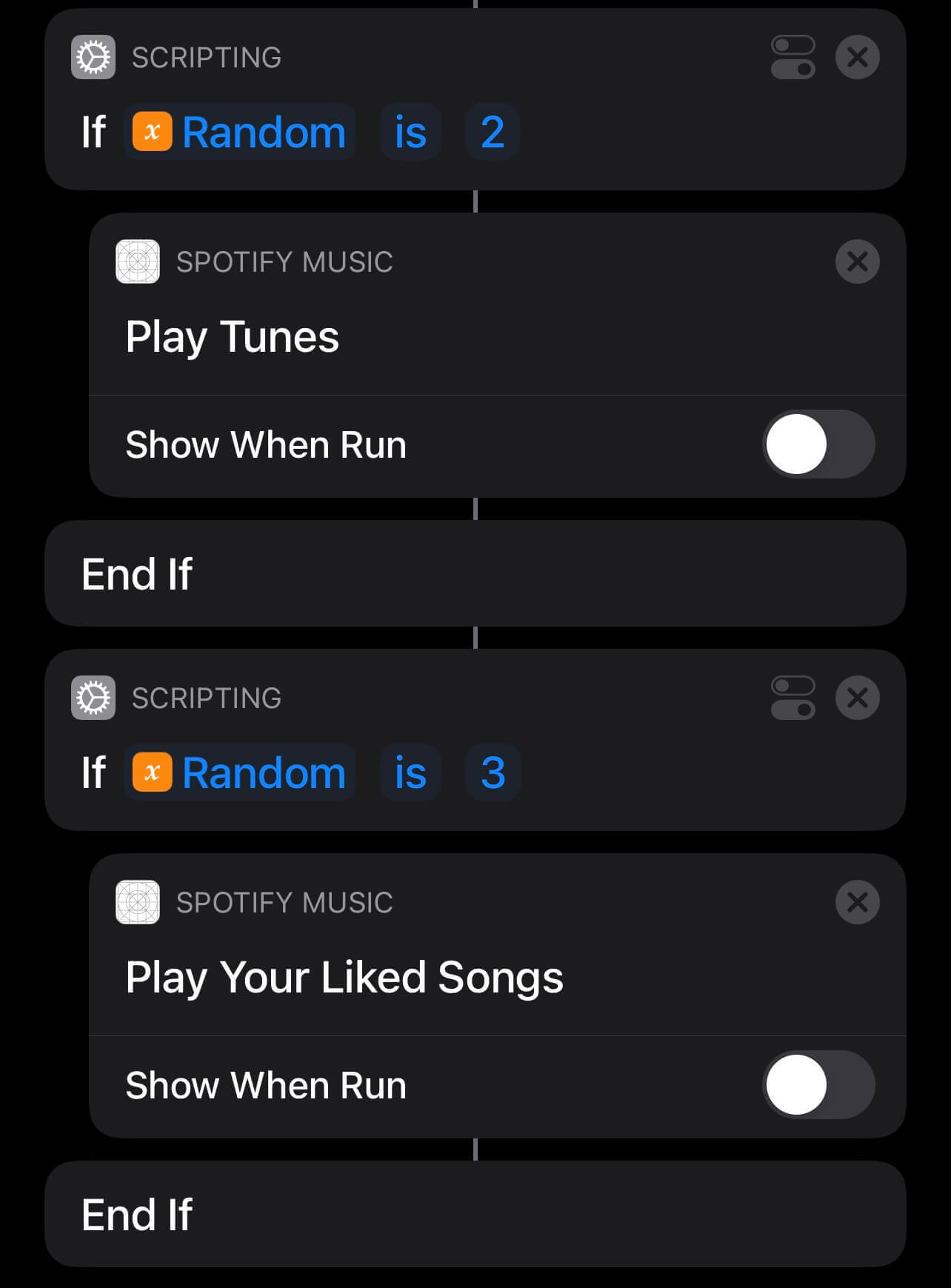Viewport: 951px width, 1288px height.
Task: Edit the Play Tunes playlist name field
Action: coord(233,337)
